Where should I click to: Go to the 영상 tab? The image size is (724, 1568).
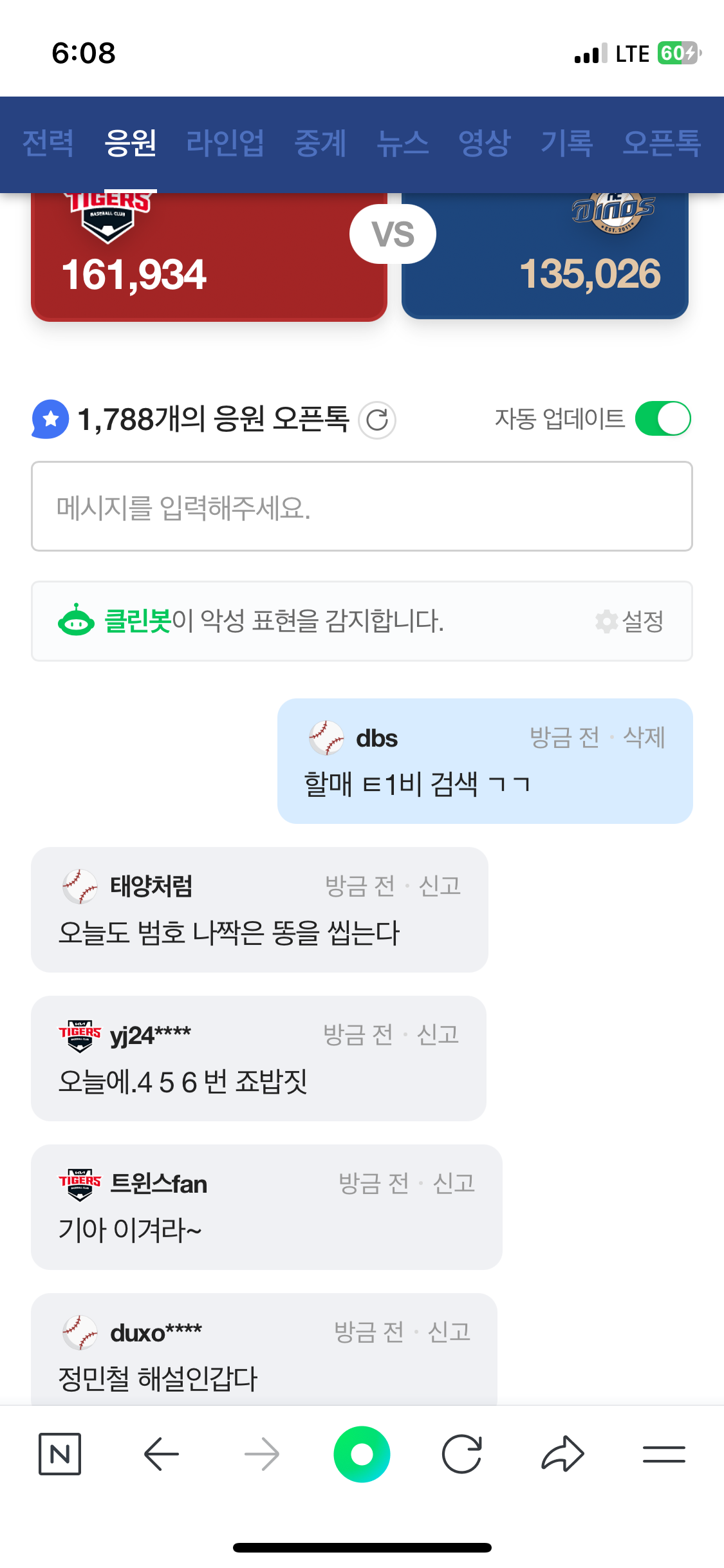coord(485,143)
